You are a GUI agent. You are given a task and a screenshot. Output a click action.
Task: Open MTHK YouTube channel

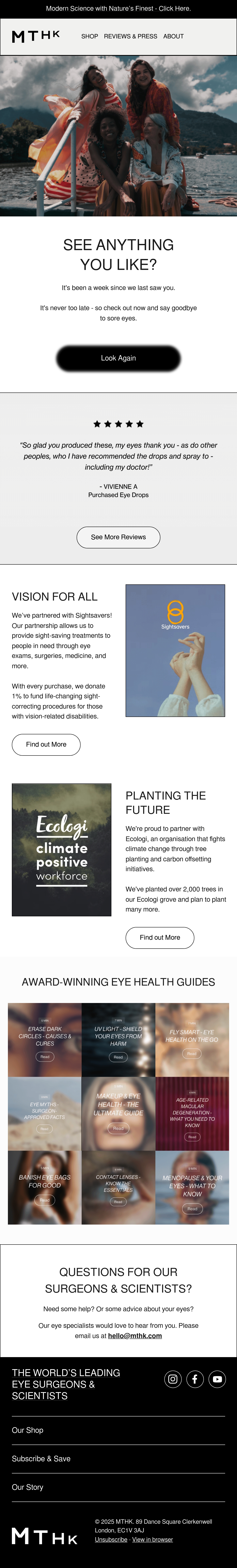click(217, 1379)
